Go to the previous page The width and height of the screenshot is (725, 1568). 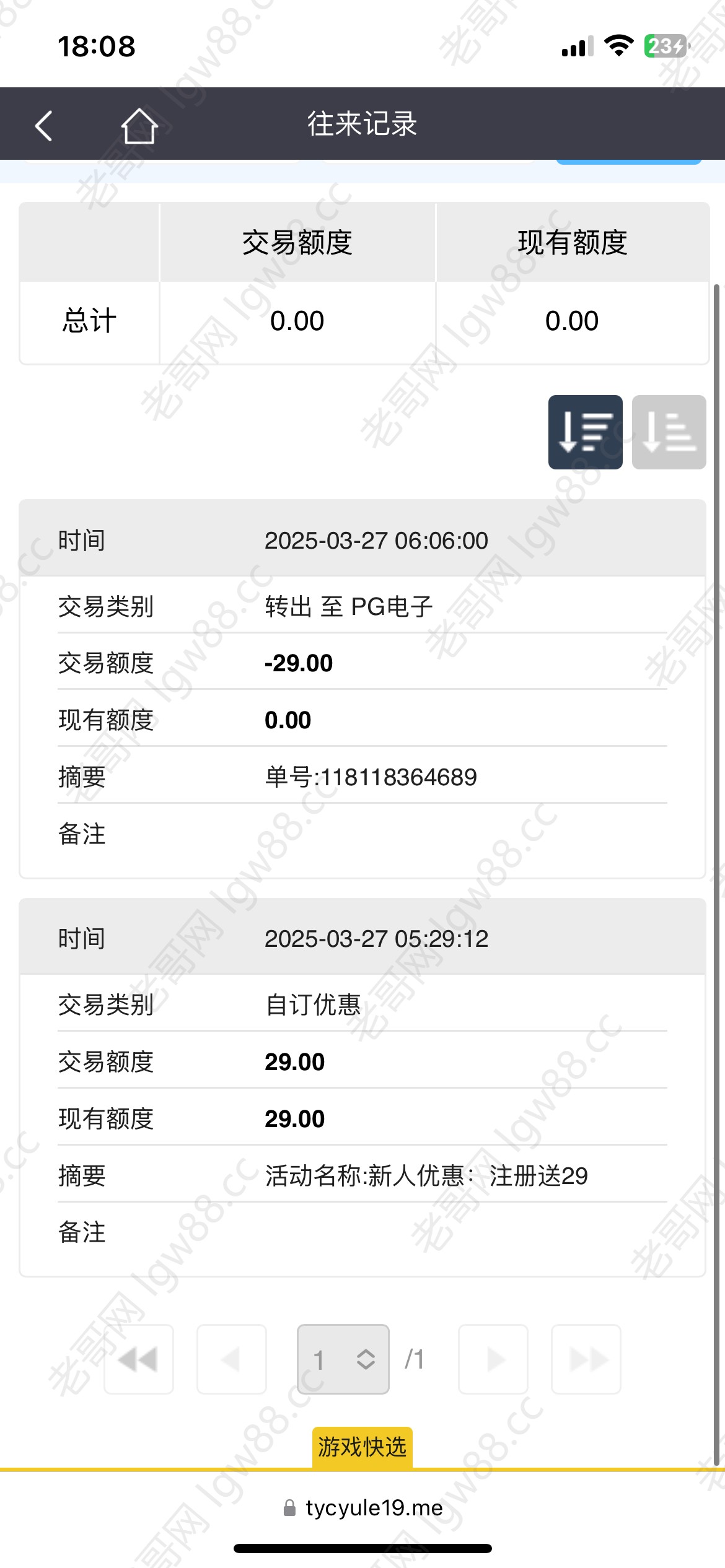(232, 1359)
